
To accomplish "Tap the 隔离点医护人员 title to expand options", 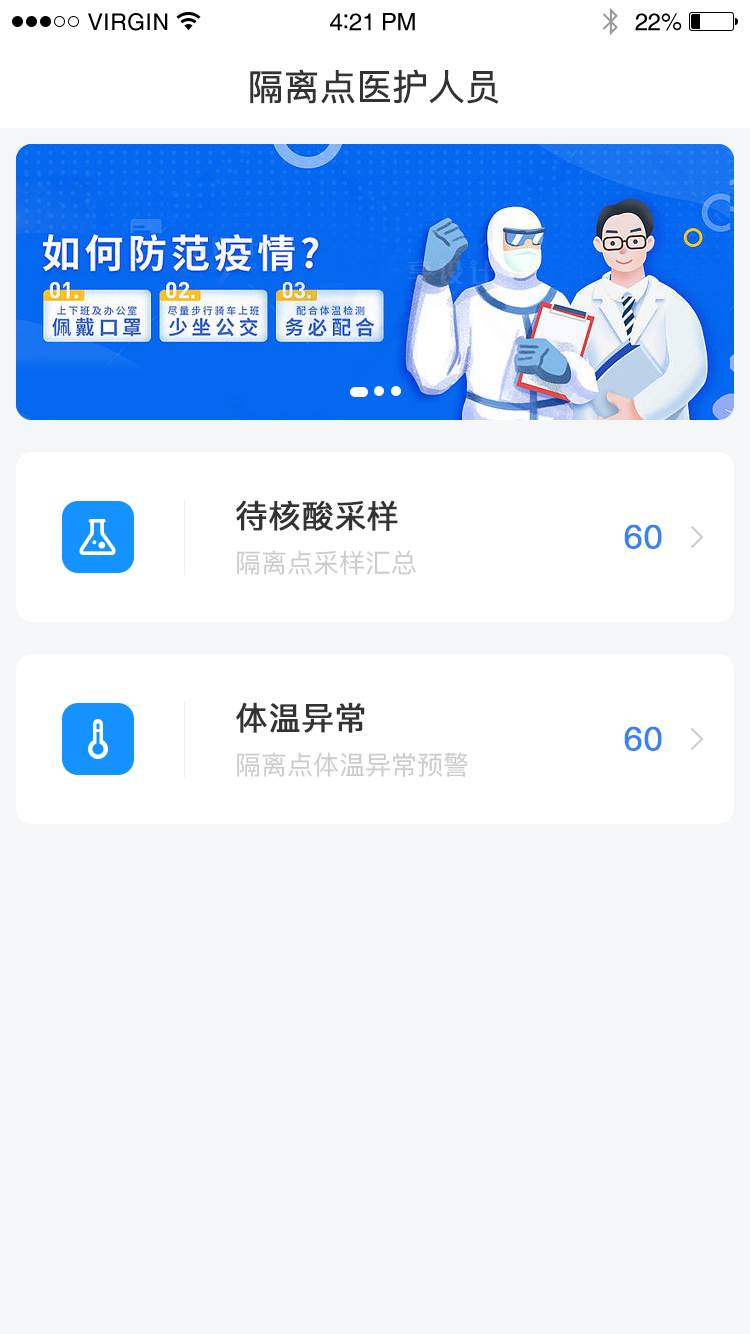I will (x=374, y=88).
